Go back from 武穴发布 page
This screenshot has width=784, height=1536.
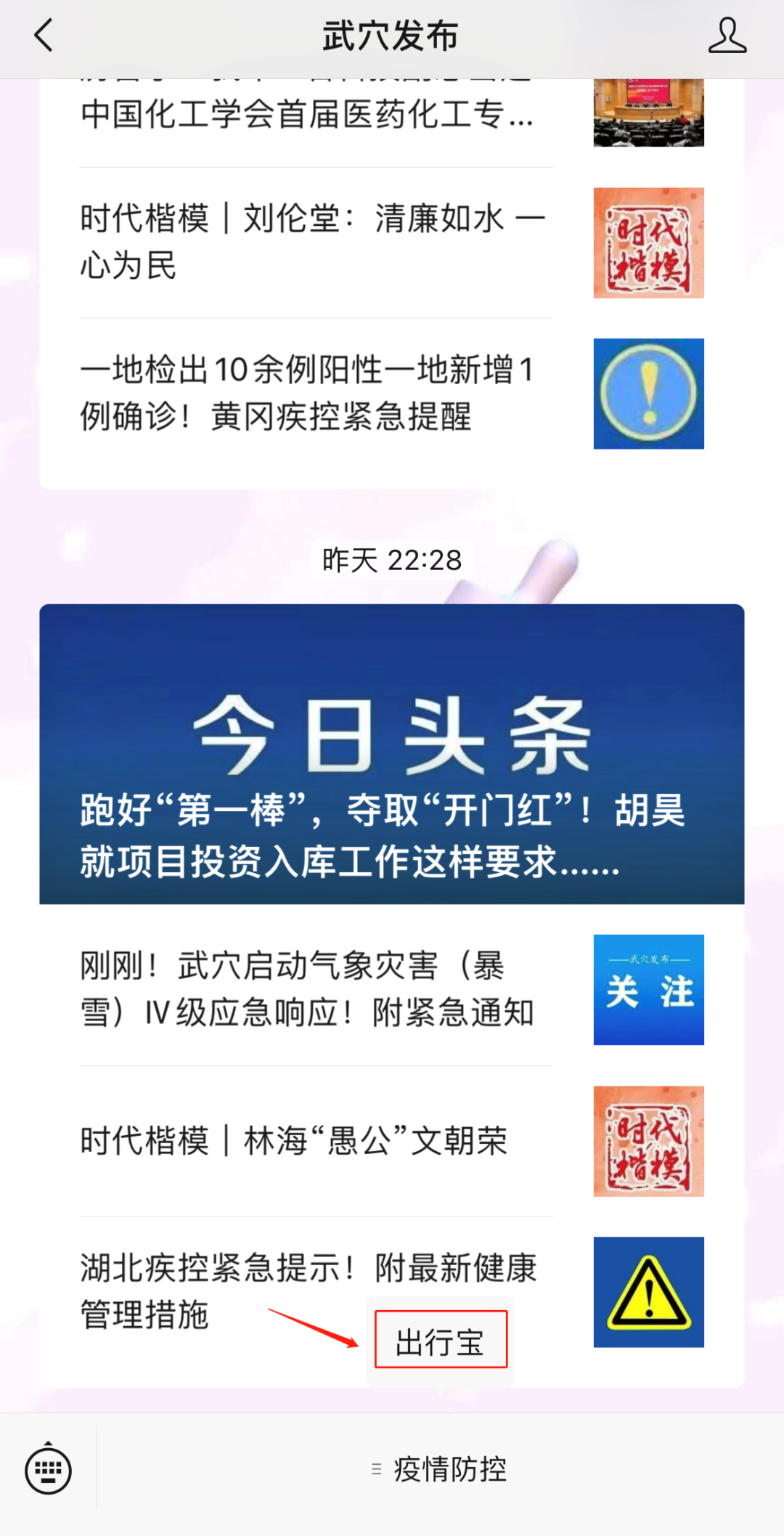click(44, 36)
